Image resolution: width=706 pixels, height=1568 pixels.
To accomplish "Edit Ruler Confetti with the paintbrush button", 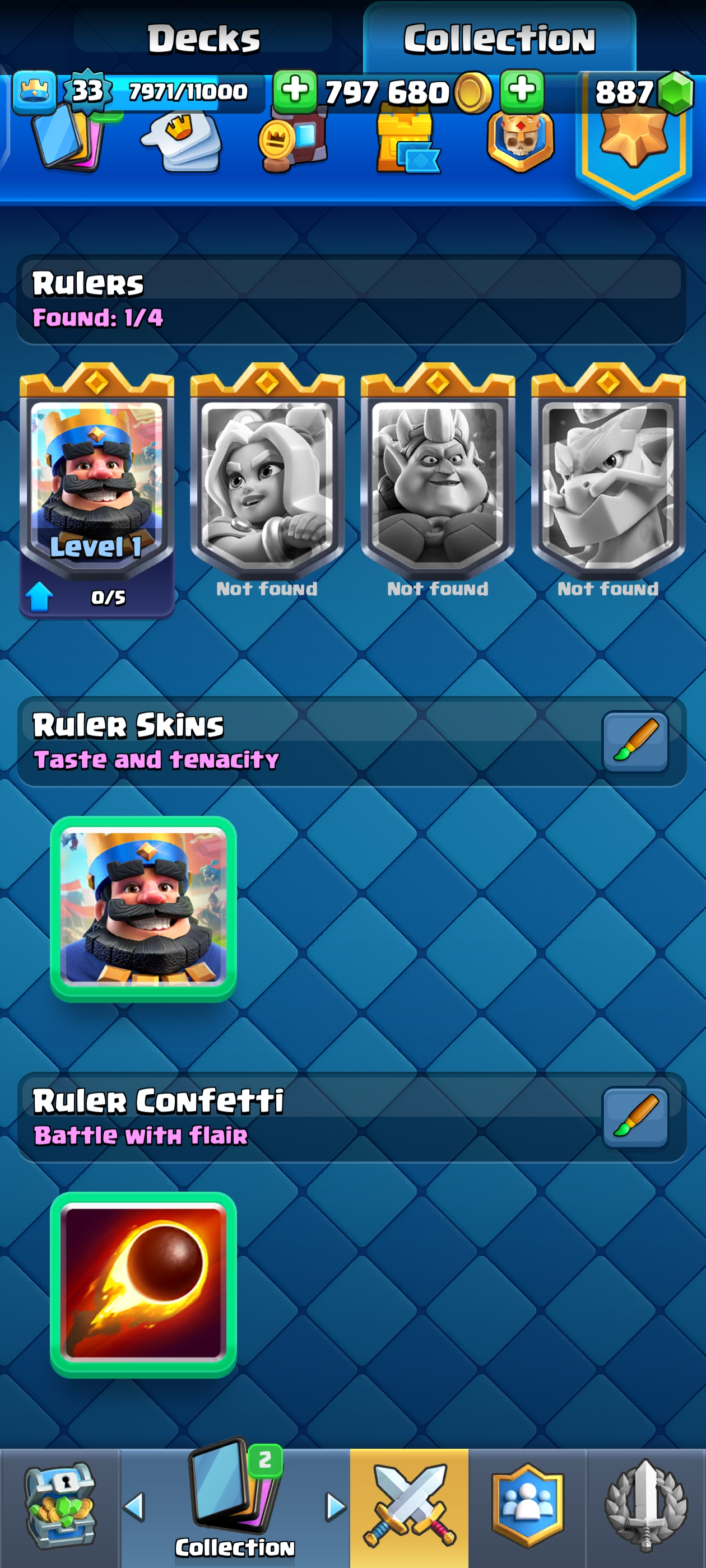I will tap(634, 1117).
